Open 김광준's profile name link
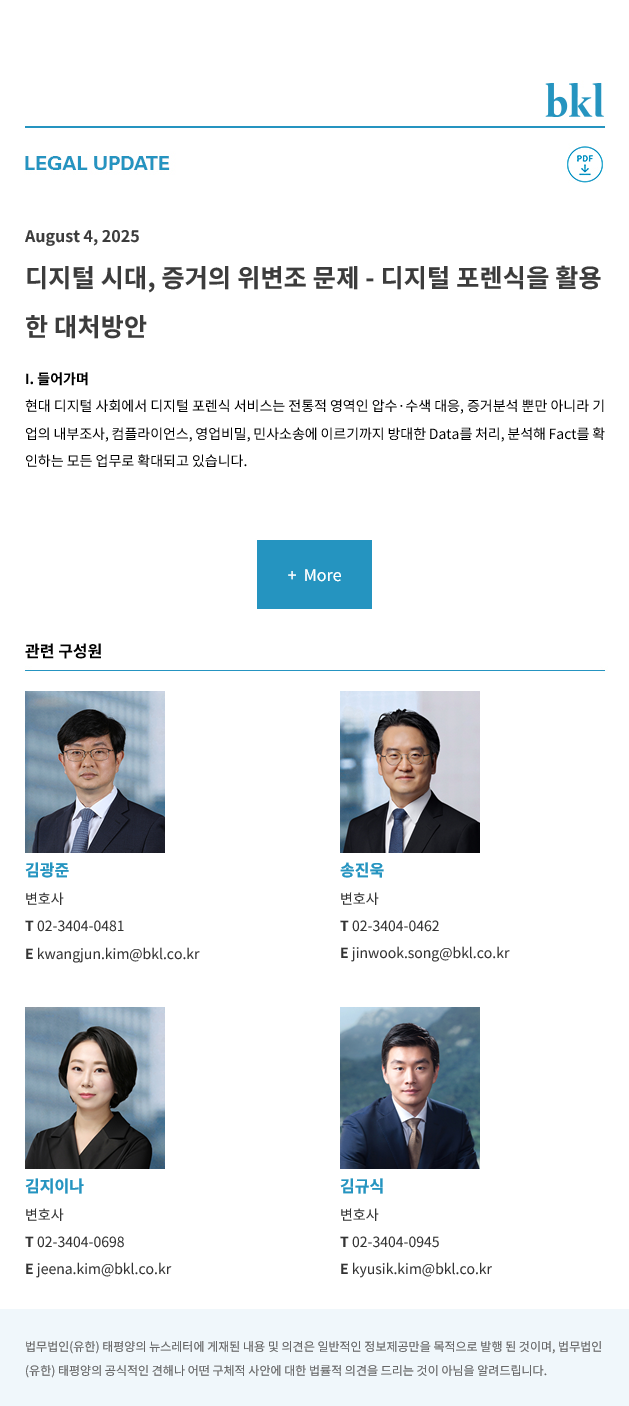Viewport: 629px width, 1406px height. tap(47, 870)
